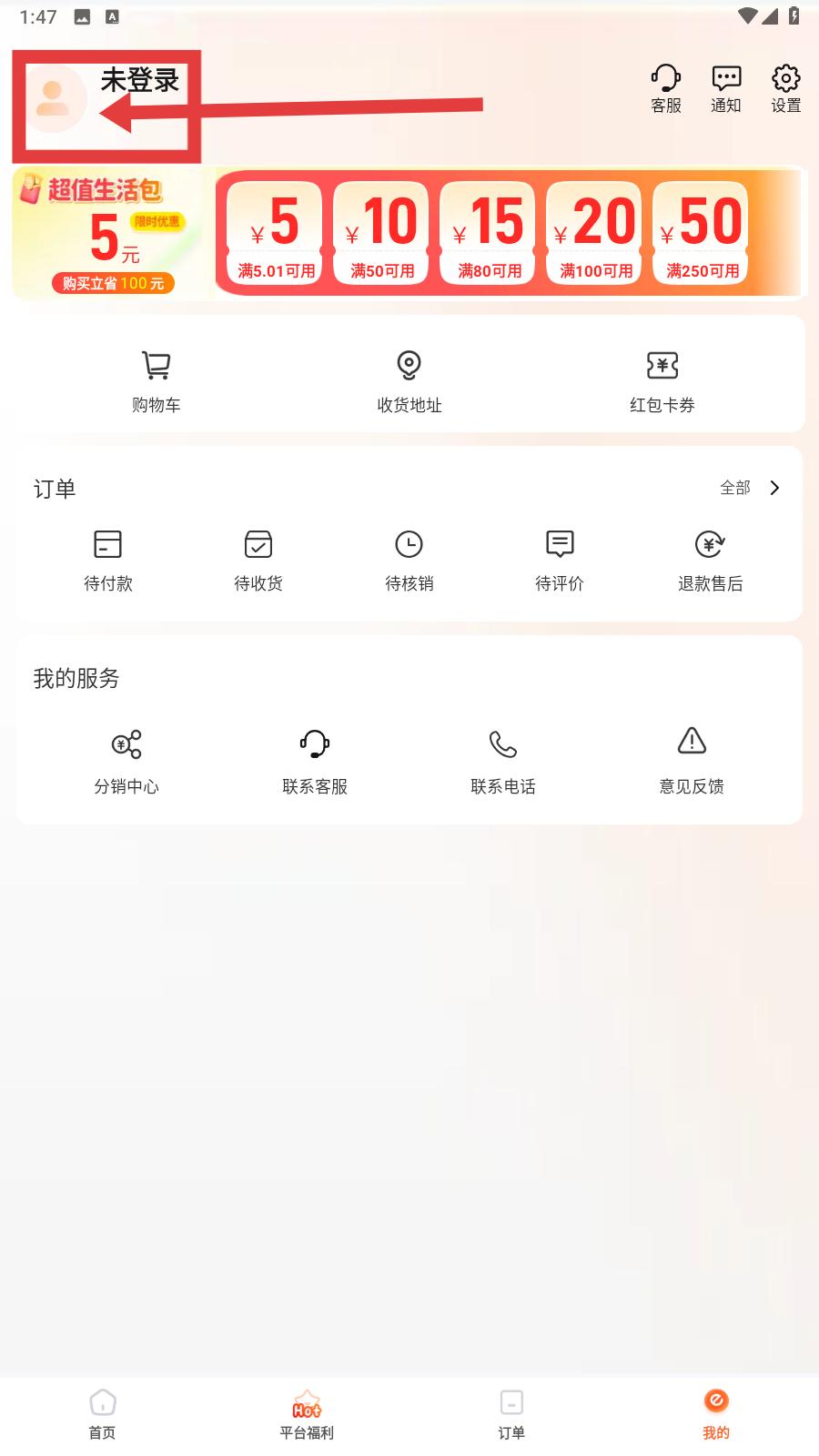Switch to the 首页 tab
The width and height of the screenshot is (819, 1456).
[x=103, y=1414]
